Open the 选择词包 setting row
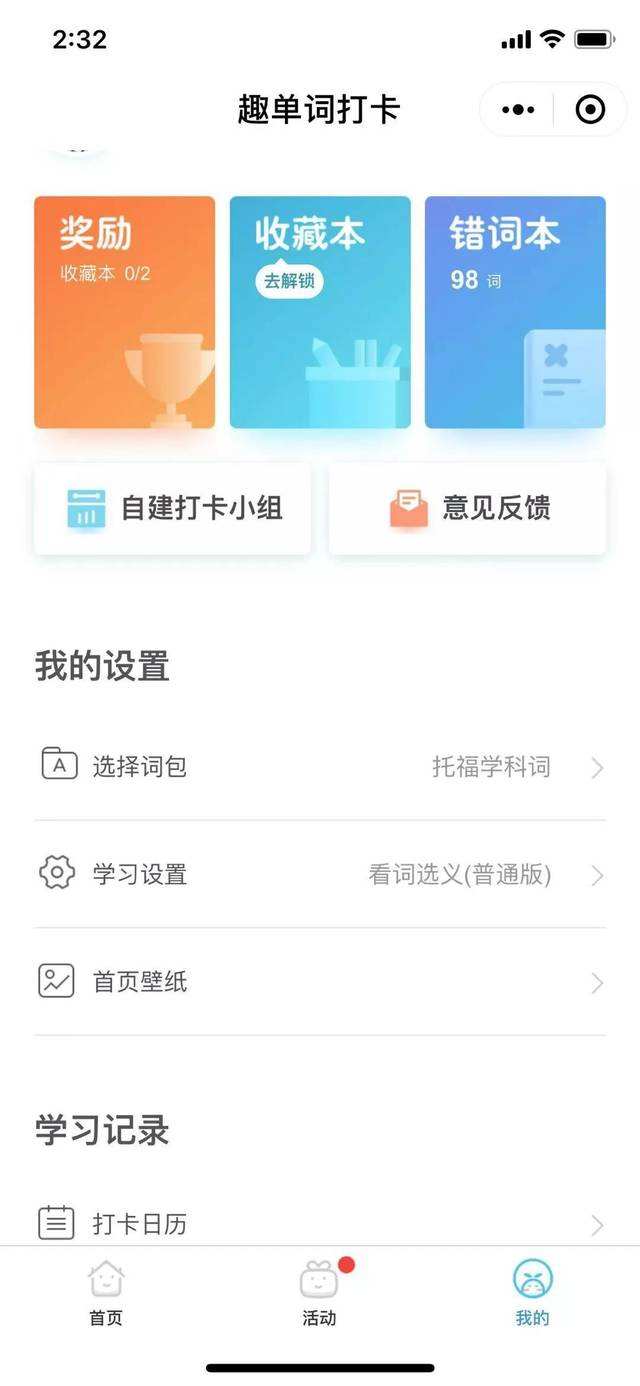 [x=320, y=767]
